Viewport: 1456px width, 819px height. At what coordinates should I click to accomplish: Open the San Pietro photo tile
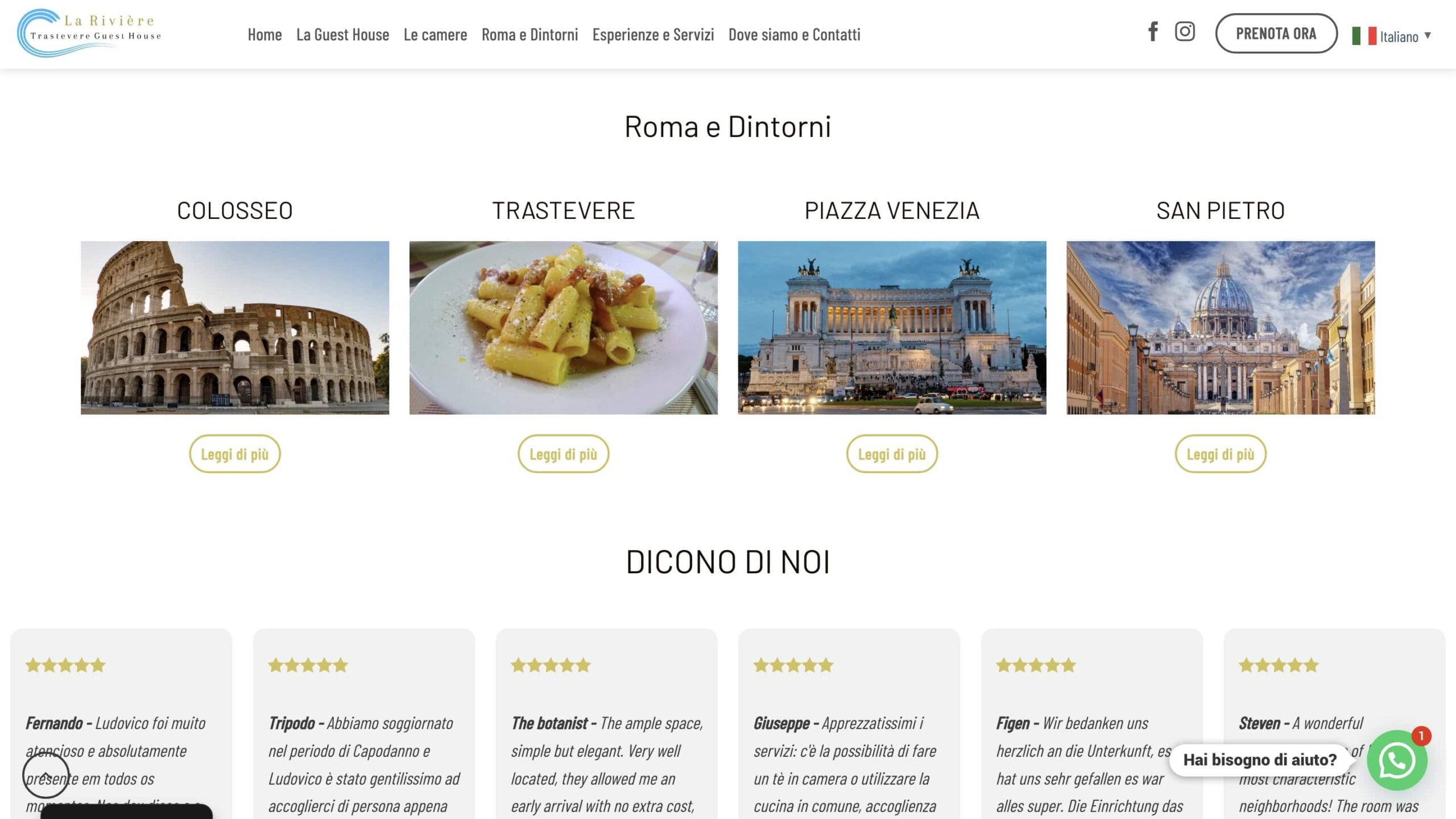pos(1220,328)
